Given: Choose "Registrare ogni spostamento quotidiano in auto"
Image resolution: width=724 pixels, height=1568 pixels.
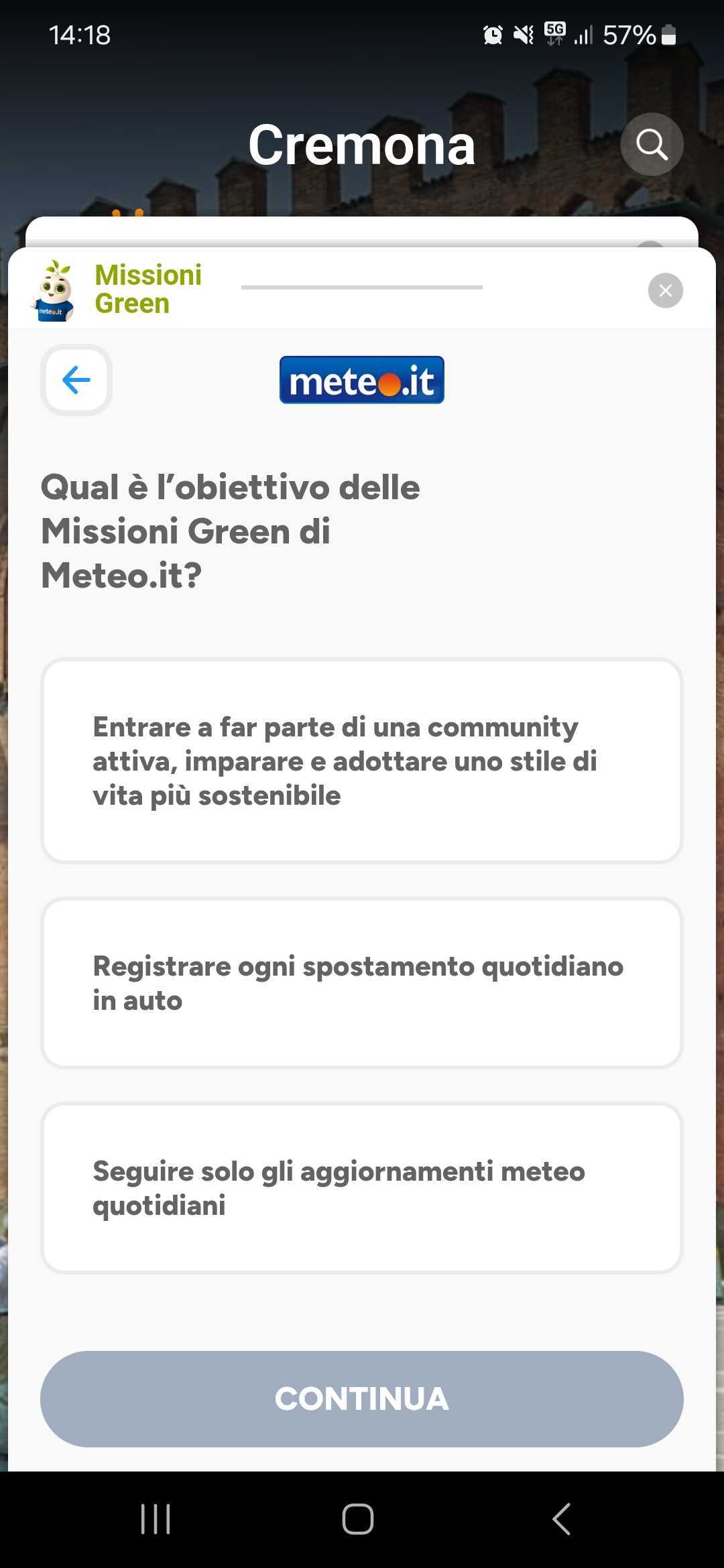Looking at the screenshot, I should [362, 983].
